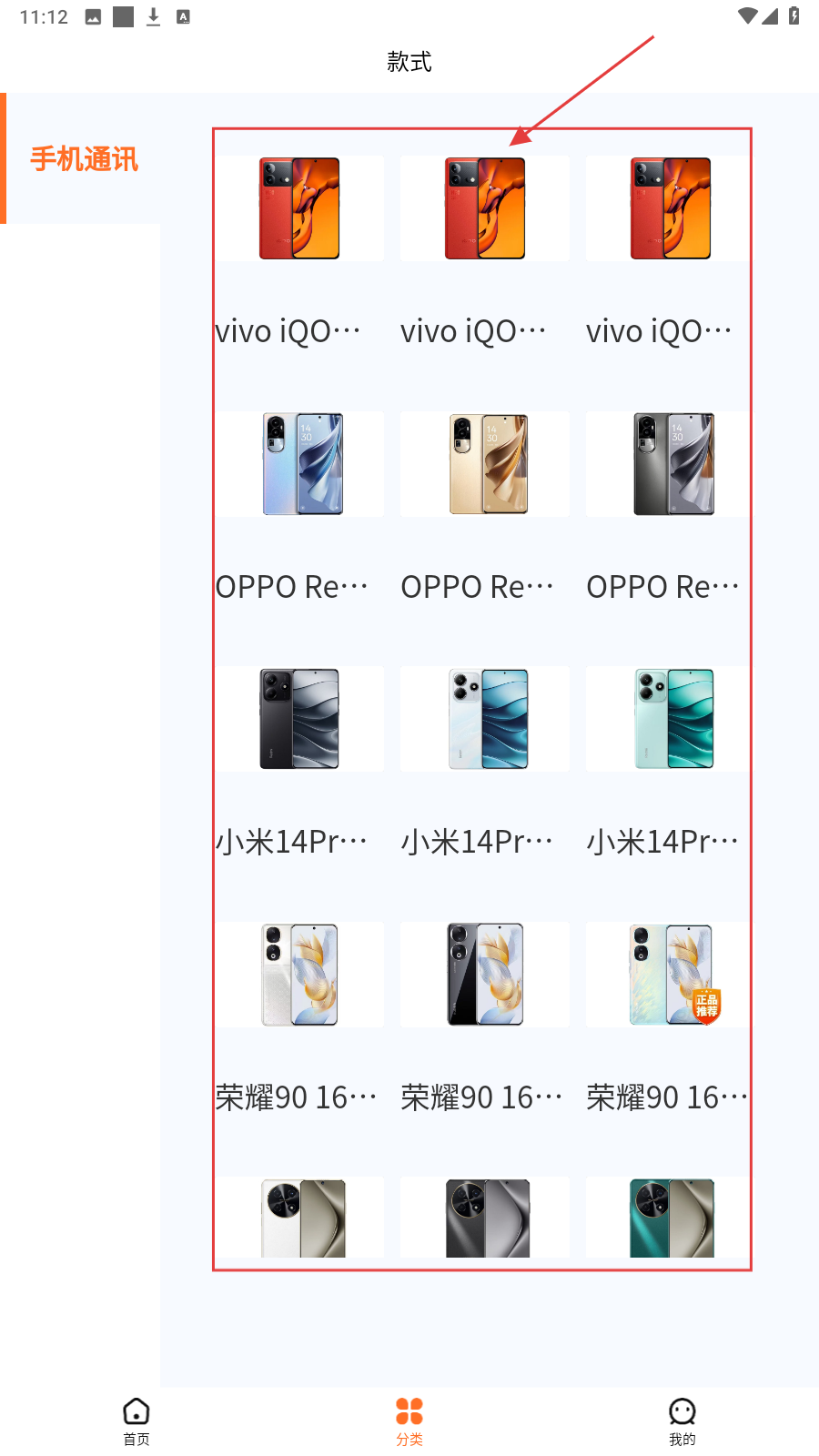Screen dimensions: 819x1456
Task: Open the dark green round-camera phone tile
Action: click(x=672, y=1218)
